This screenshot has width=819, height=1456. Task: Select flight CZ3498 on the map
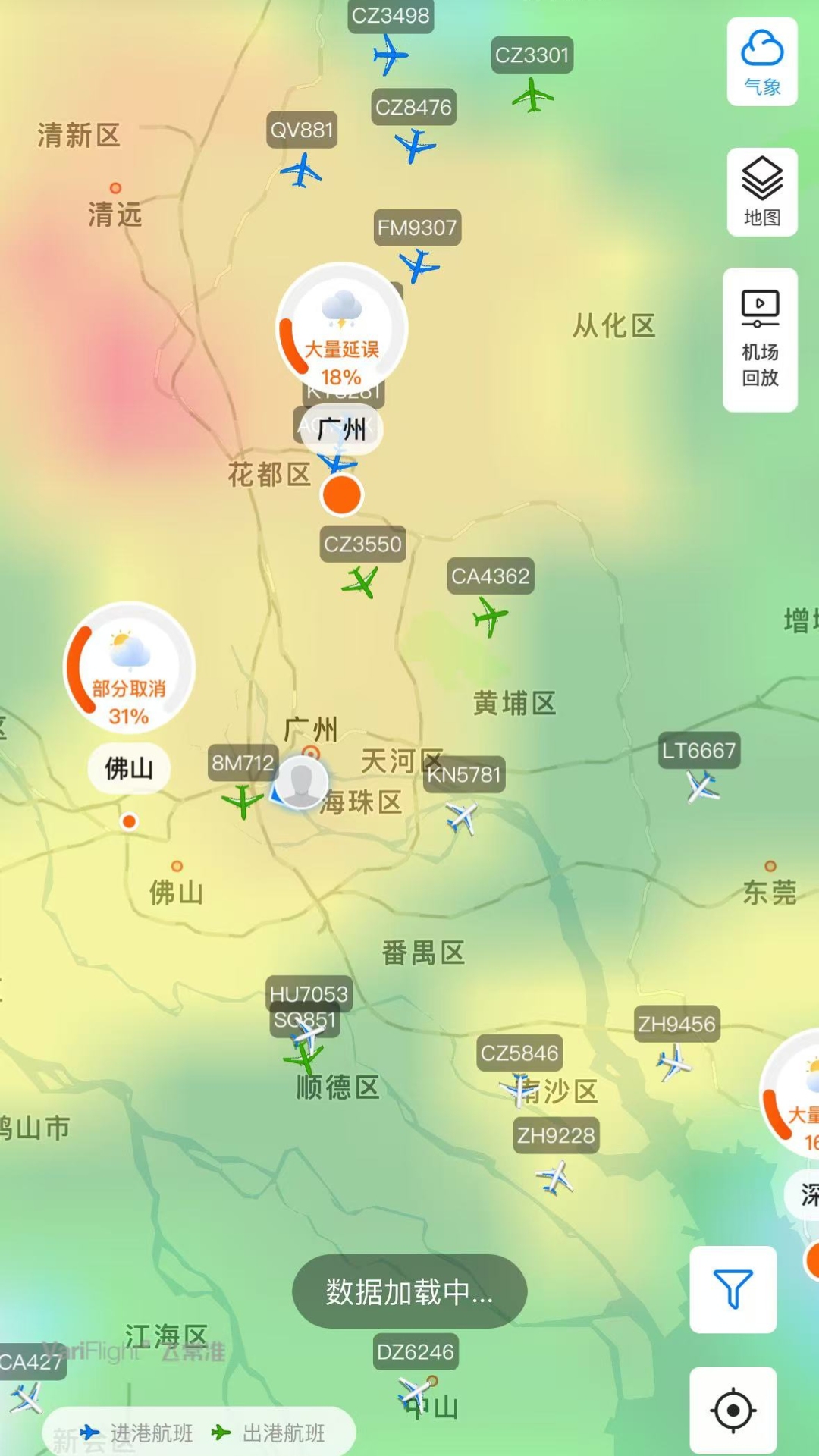(x=390, y=55)
